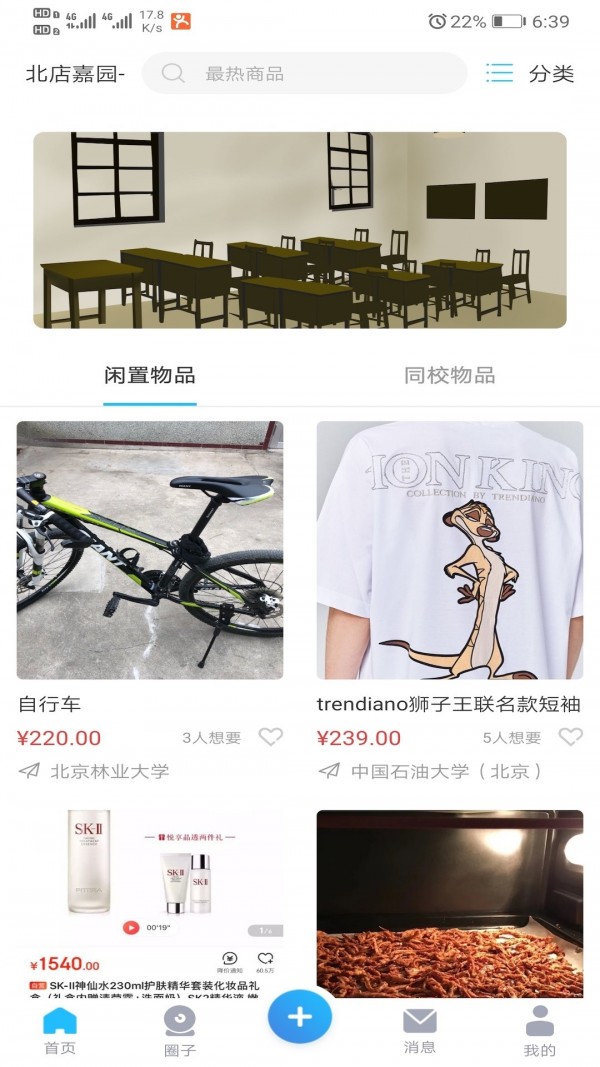Switch to the 闲置物品 tab

[x=150, y=376]
